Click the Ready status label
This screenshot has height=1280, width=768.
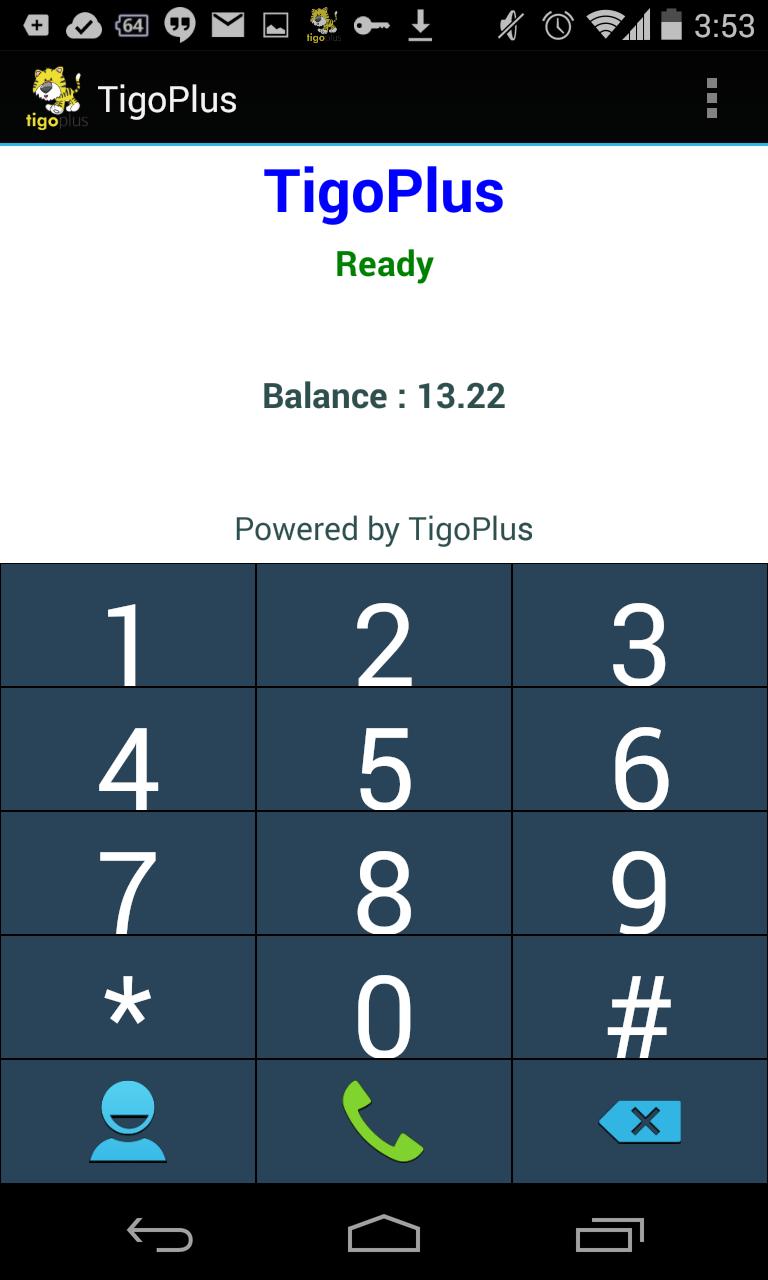384,264
